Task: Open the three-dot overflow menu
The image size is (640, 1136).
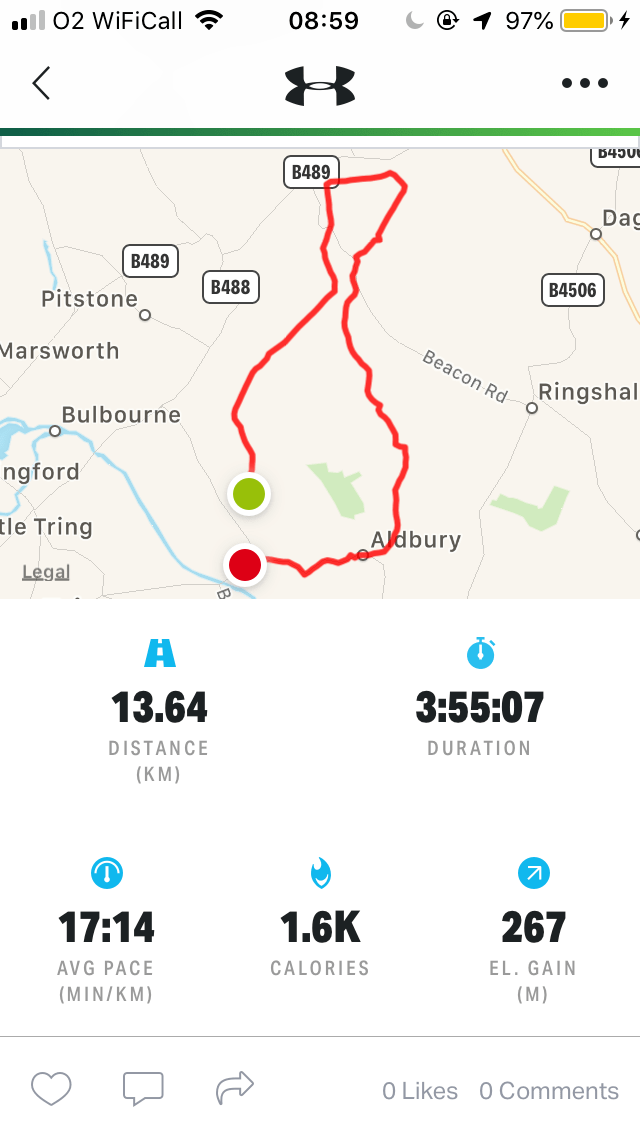Action: (x=585, y=83)
